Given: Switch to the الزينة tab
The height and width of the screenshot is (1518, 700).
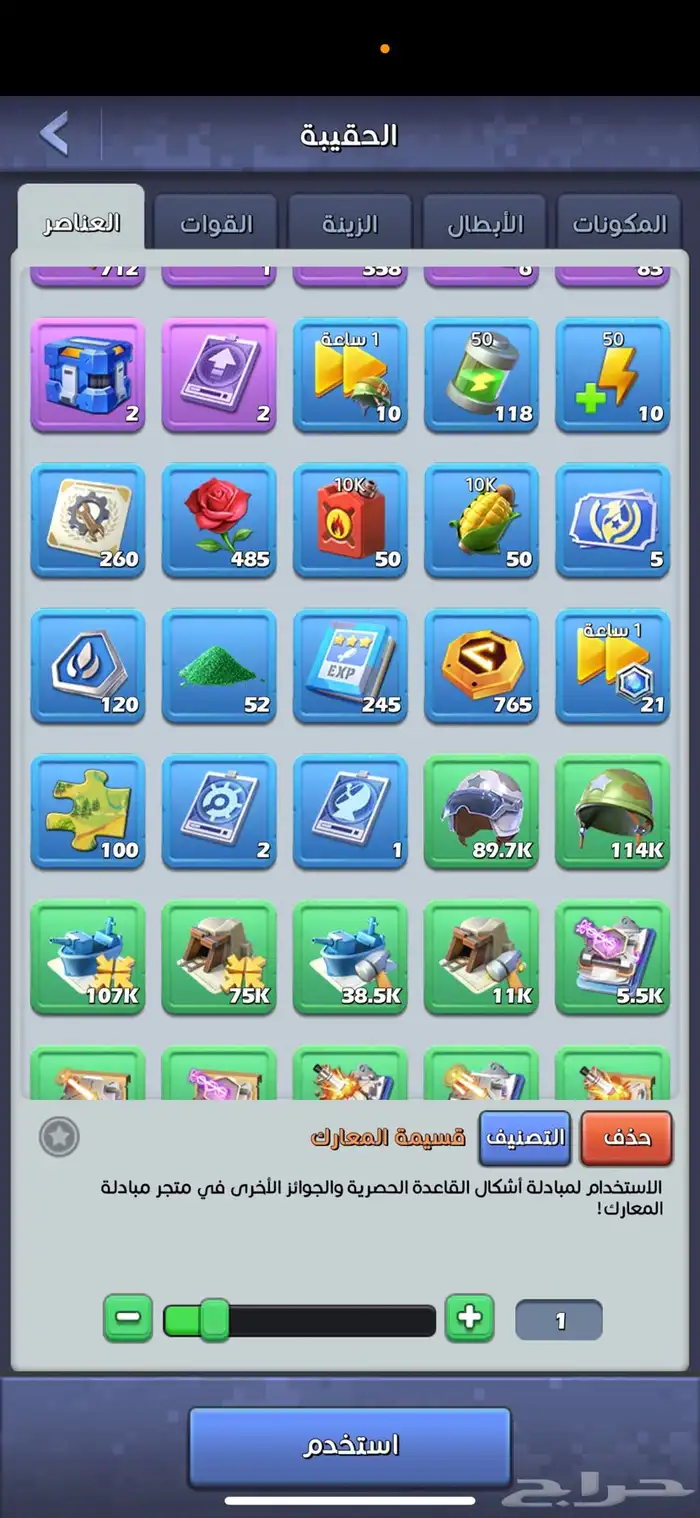Looking at the screenshot, I should click(x=350, y=224).
